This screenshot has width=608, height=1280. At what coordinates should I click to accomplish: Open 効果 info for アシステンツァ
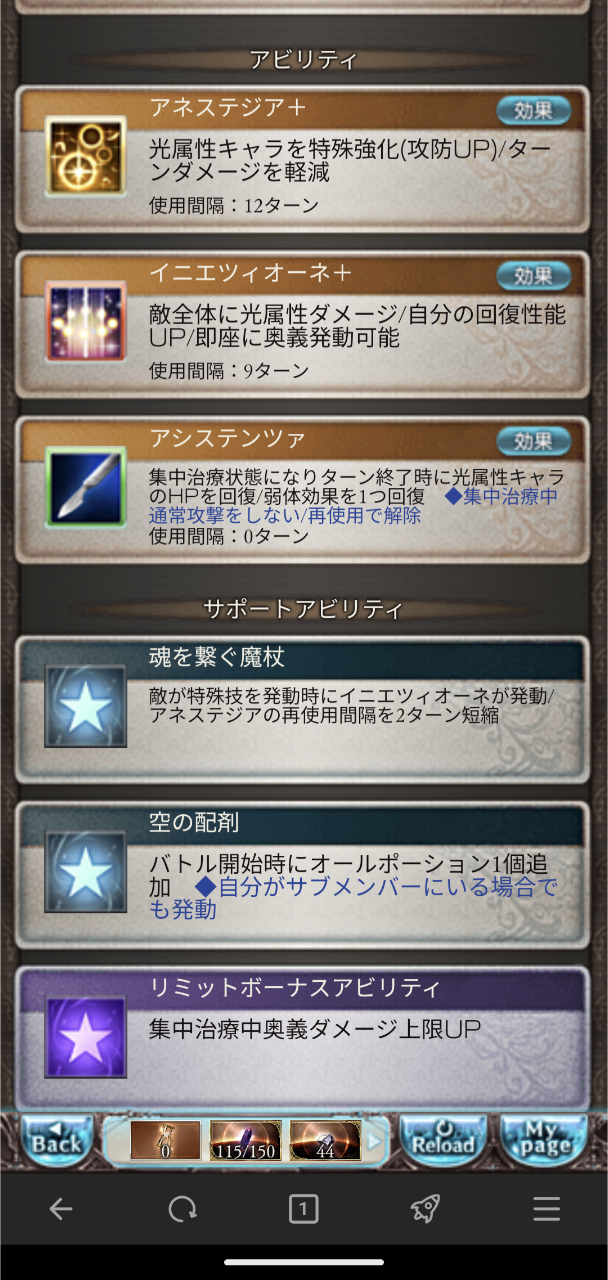534,440
